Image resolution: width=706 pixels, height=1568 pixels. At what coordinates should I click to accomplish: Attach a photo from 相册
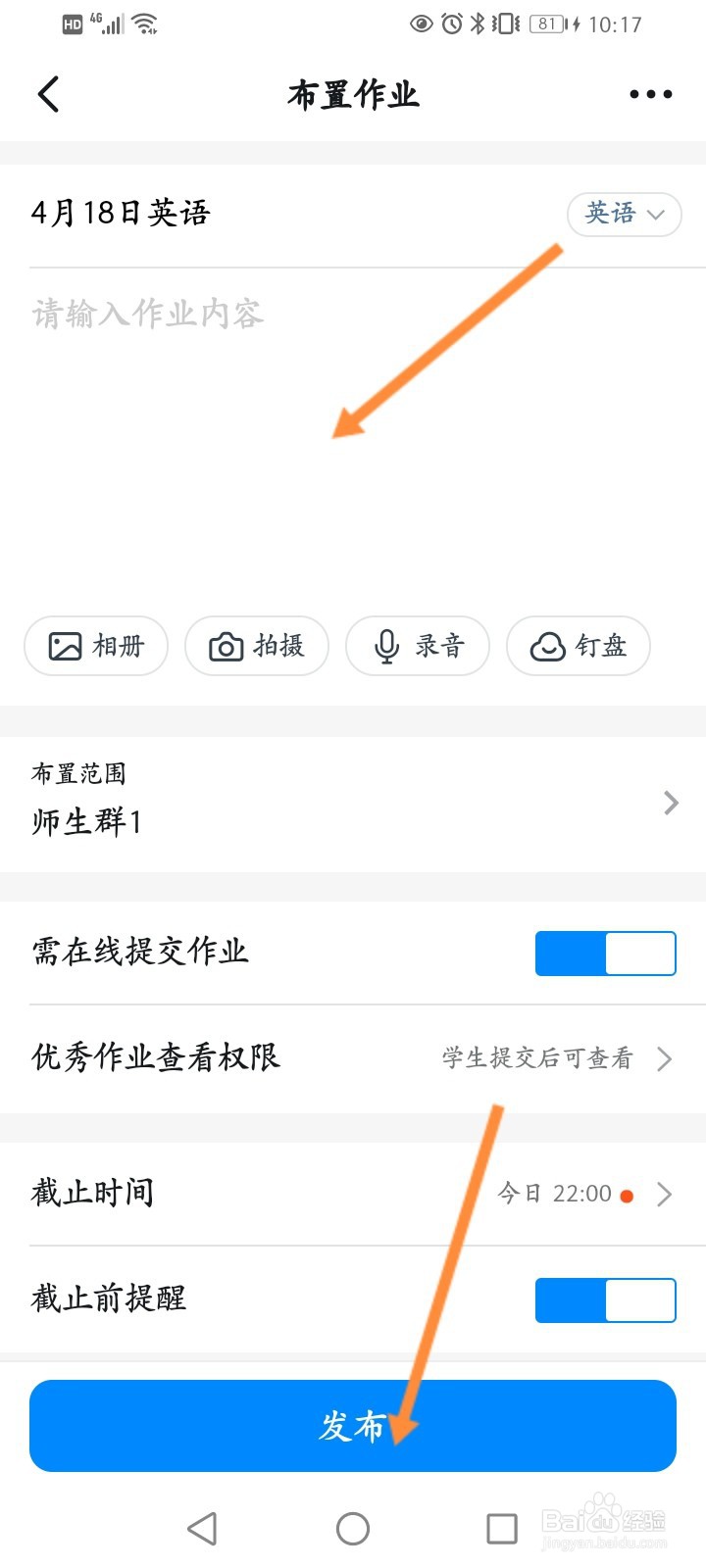point(96,646)
